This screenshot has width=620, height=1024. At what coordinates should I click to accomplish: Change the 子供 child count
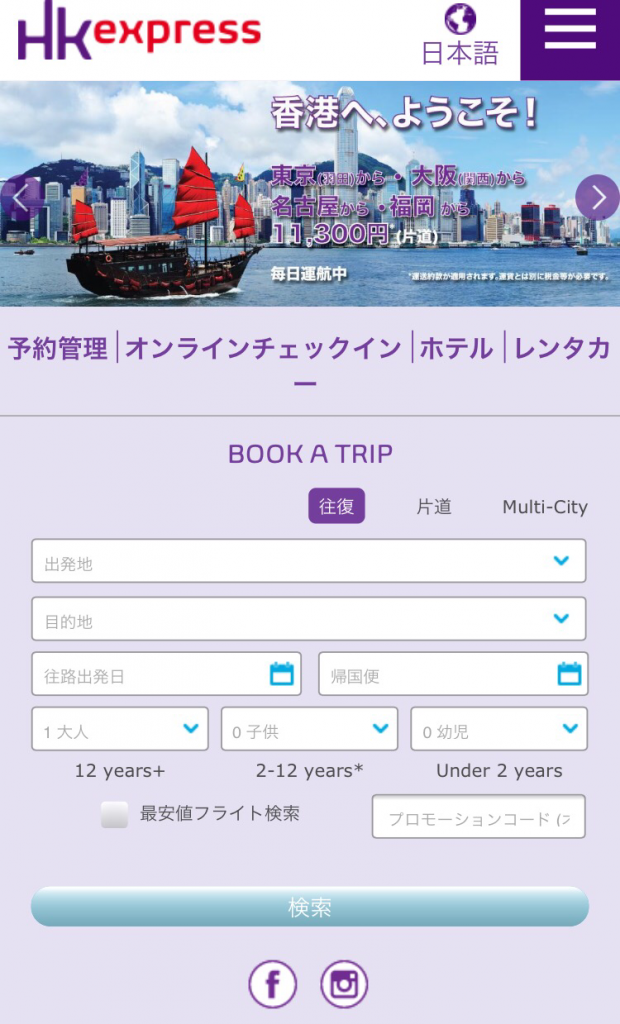coord(309,730)
